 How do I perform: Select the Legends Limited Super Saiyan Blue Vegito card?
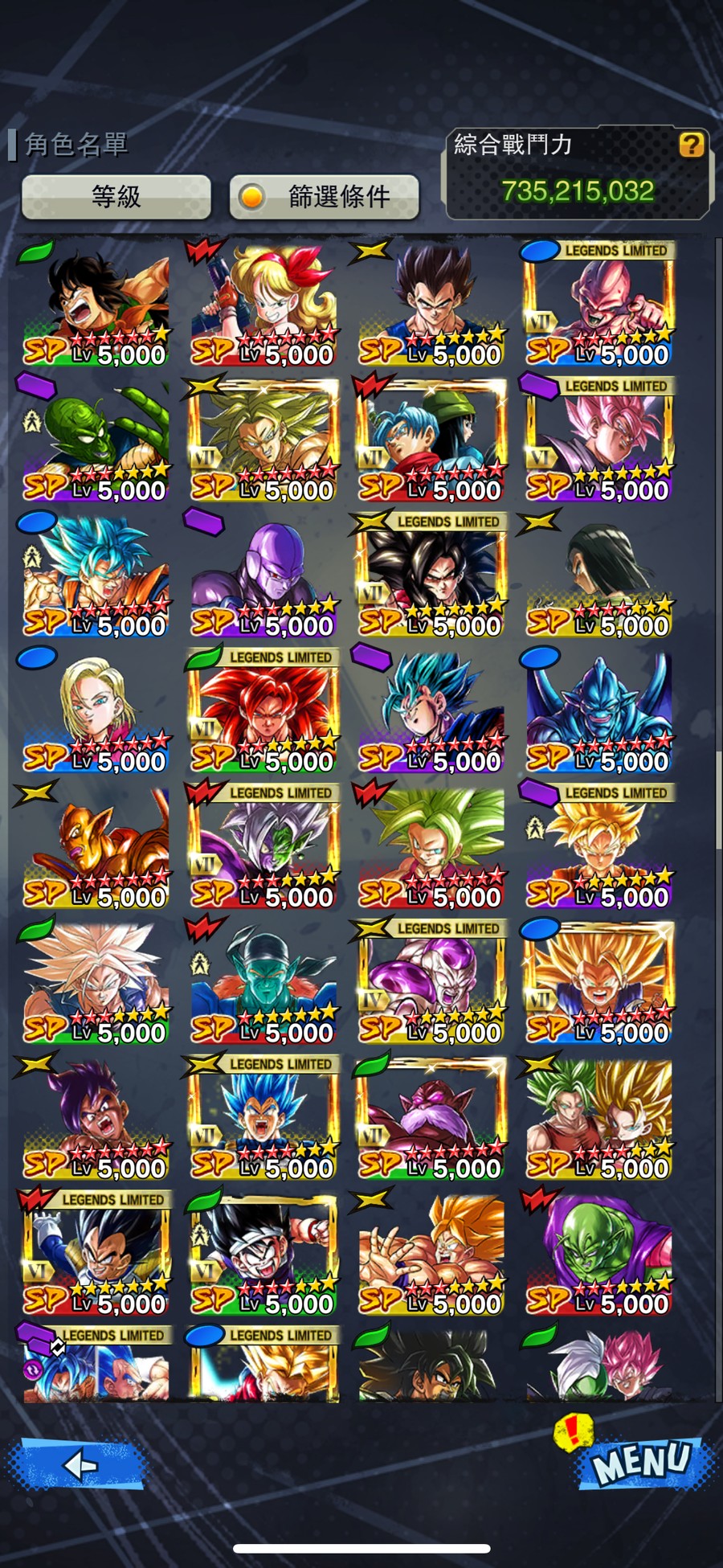[x=264, y=1119]
